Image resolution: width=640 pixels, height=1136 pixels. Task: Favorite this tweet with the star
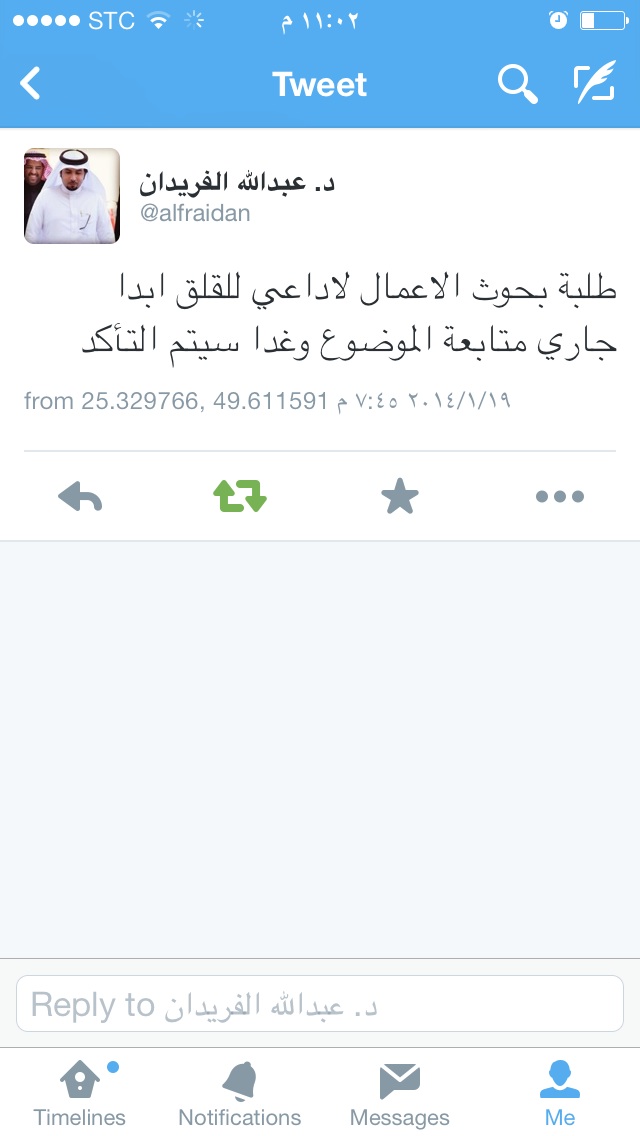point(400,496)
